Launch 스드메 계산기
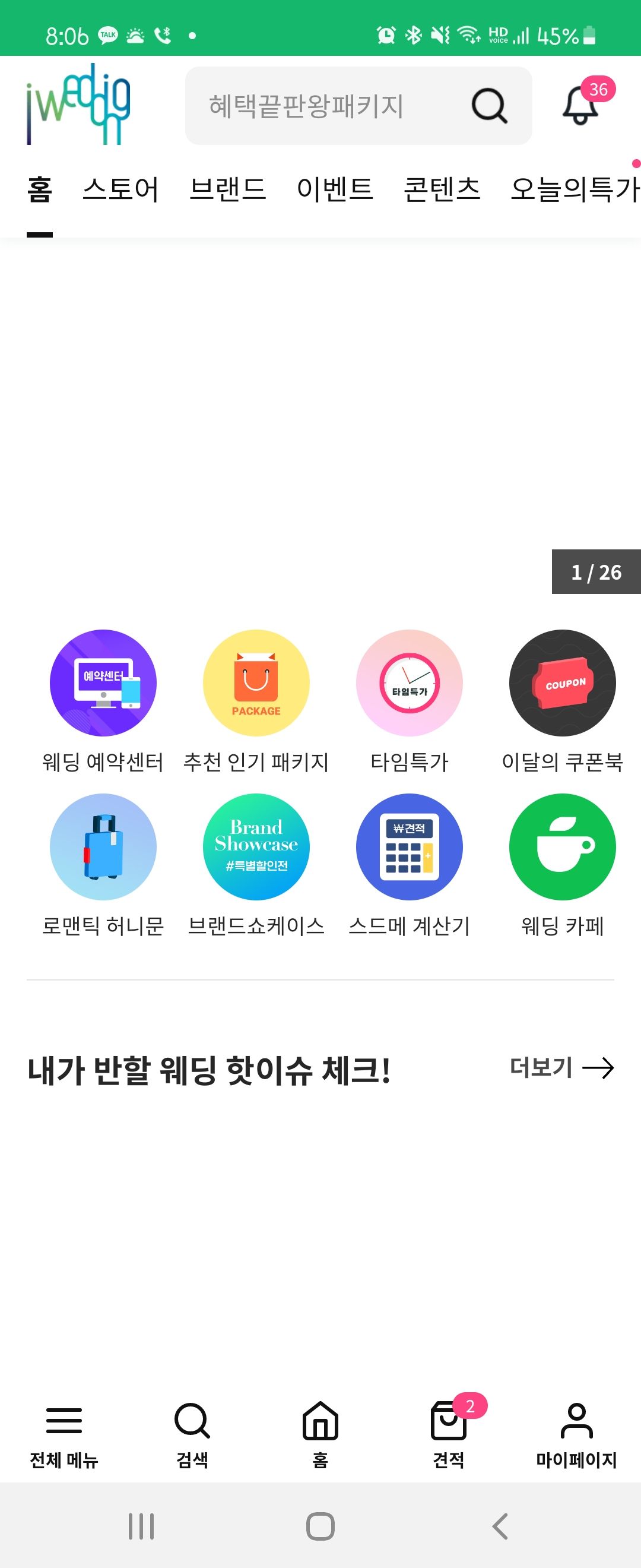The width and height of the screenshot is (641, 1568). (x=410, y=847)
